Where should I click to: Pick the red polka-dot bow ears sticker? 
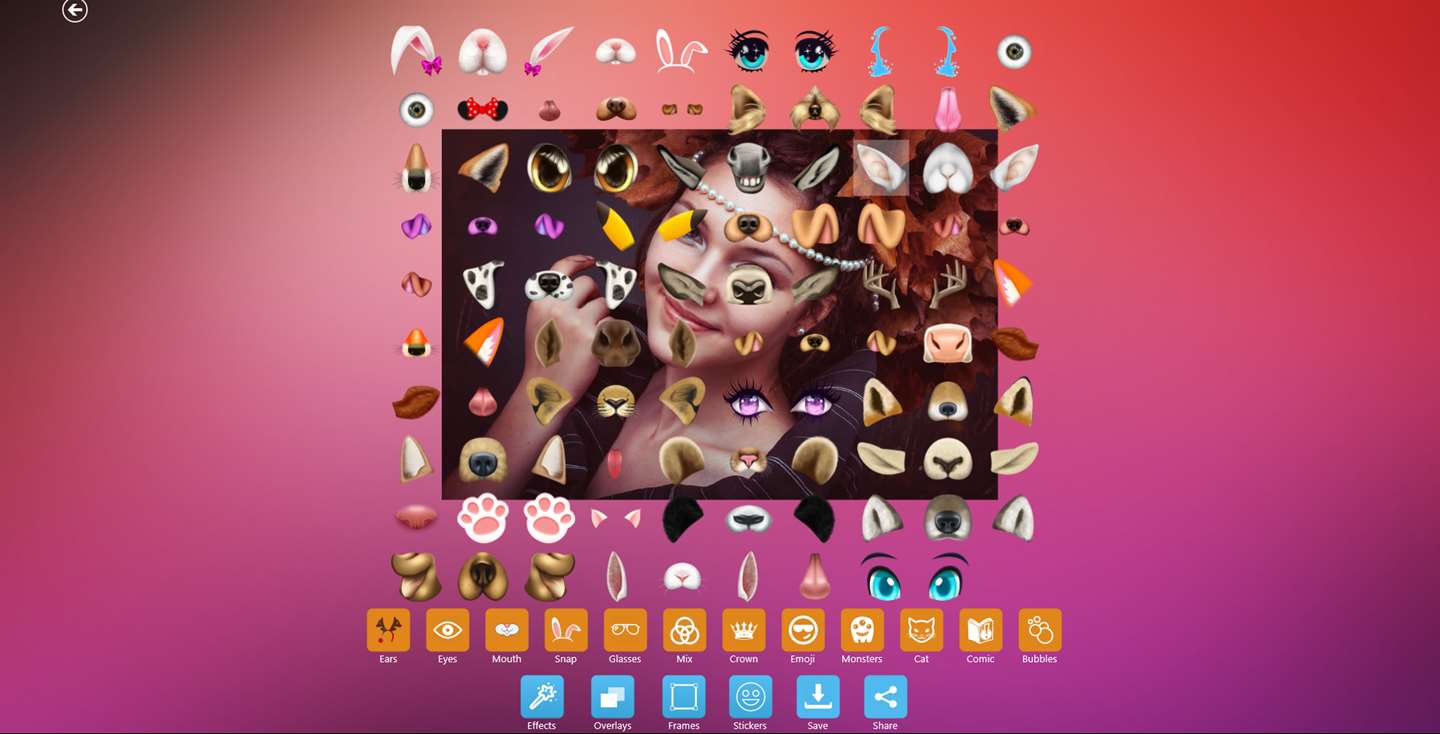(482, 109)
